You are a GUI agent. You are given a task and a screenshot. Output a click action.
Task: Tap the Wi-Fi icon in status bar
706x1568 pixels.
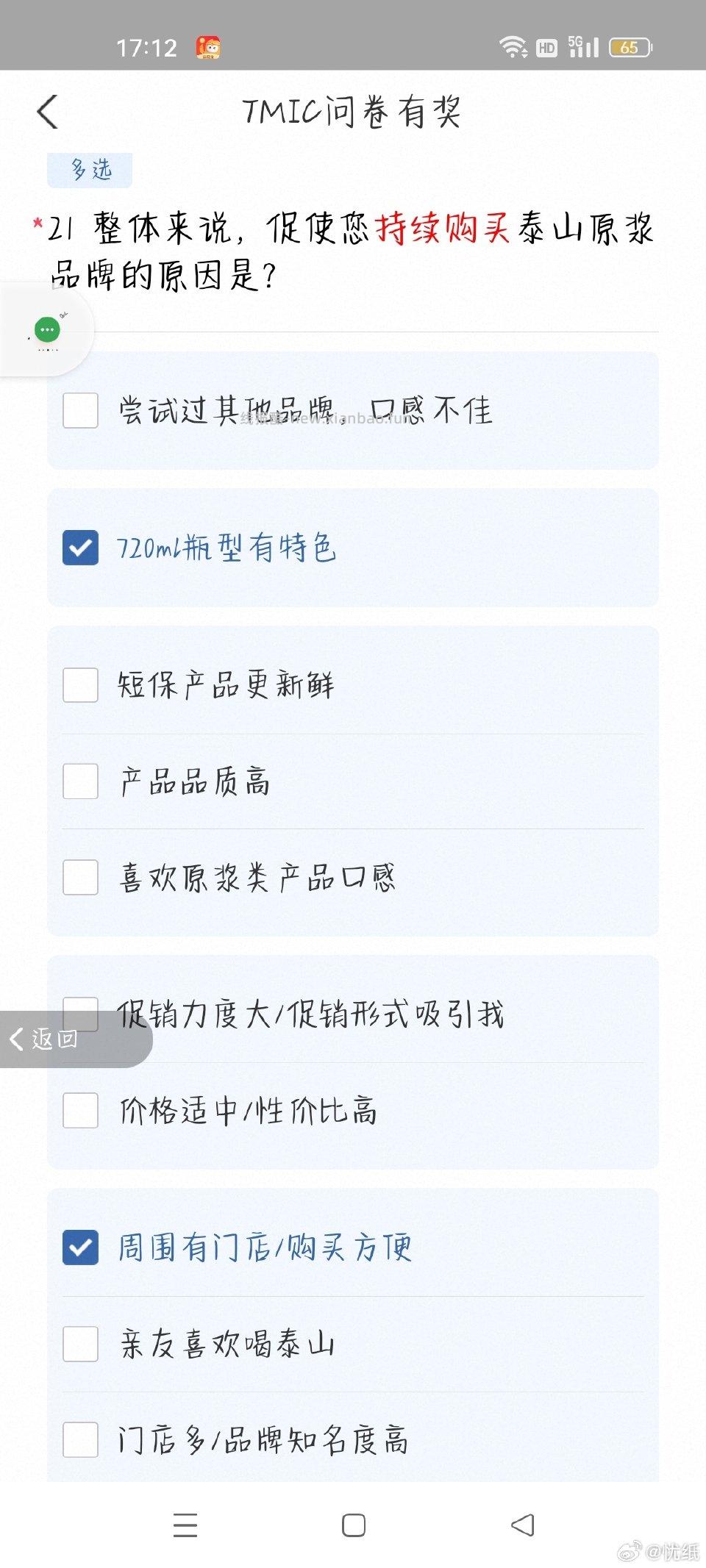[x=513, y=47]
